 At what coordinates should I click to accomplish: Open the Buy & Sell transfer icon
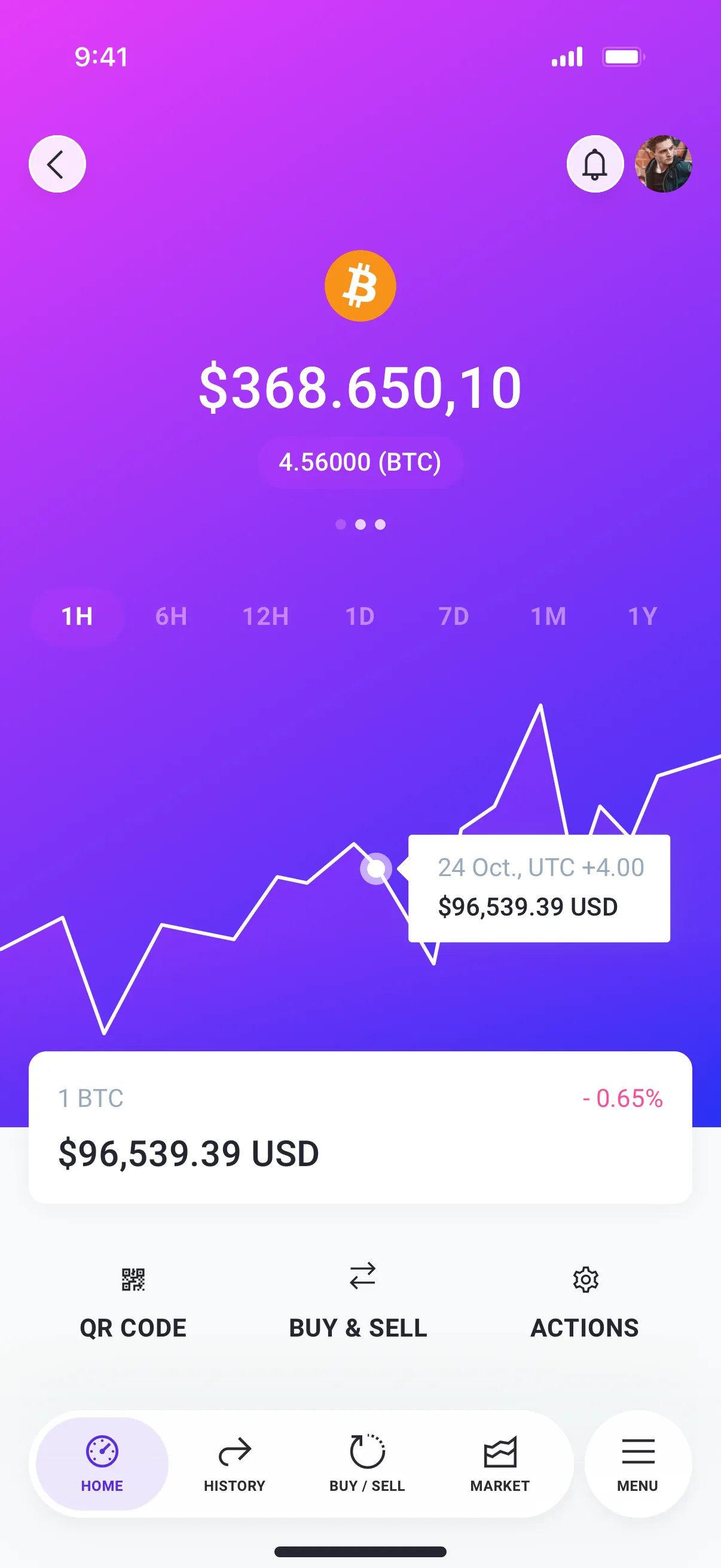360,1277
